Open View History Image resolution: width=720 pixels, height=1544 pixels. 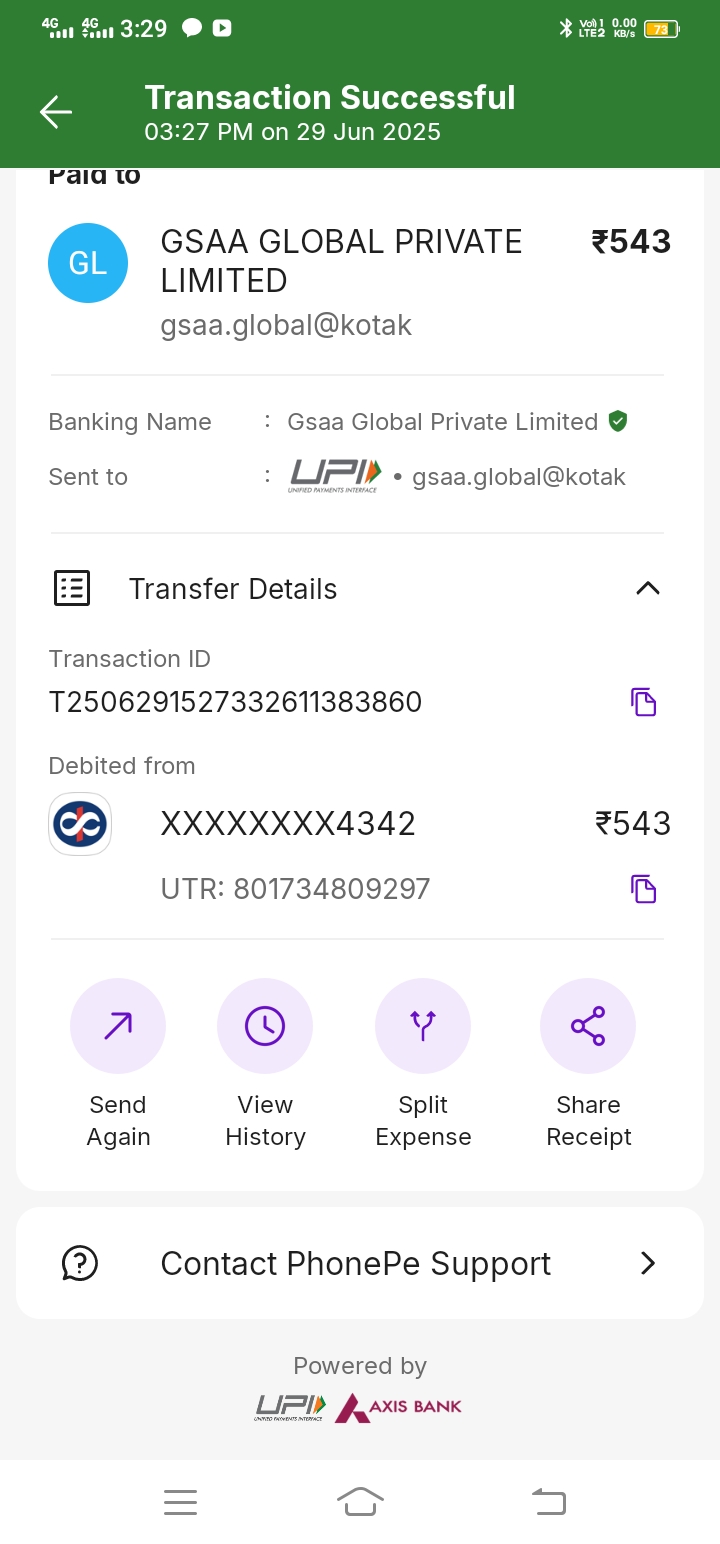pos(265,1026)
